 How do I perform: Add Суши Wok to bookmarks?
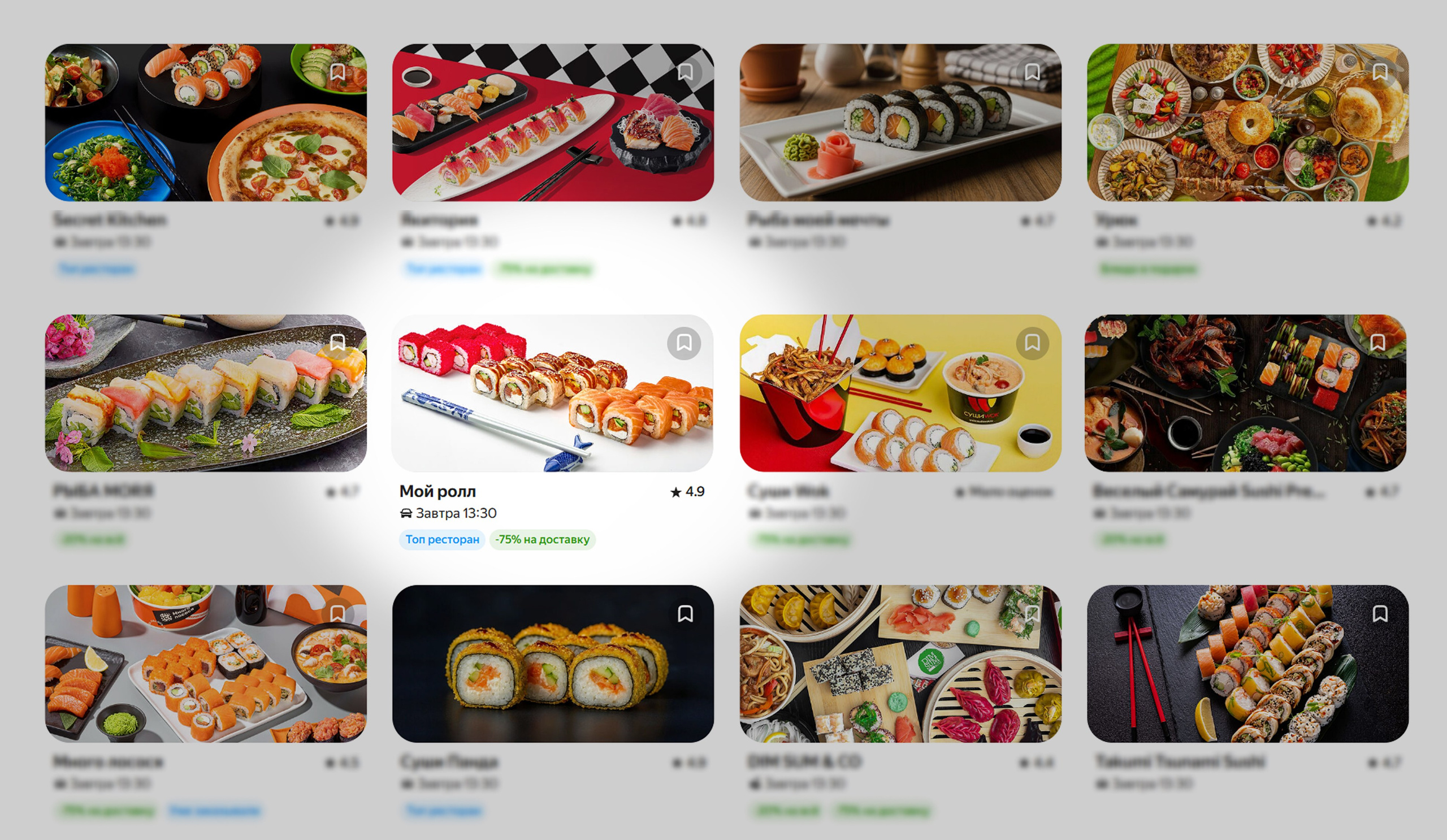(x=1032, y=343)
